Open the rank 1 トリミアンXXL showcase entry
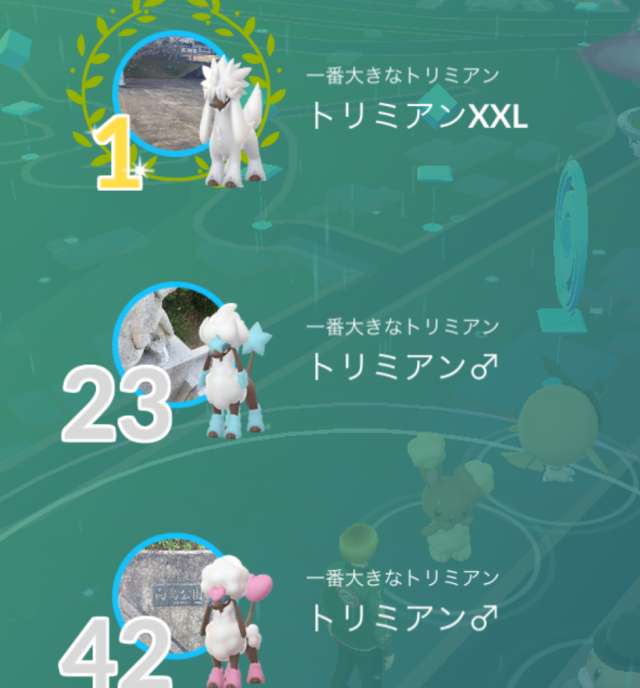The height and width of the screenshot is (688, 640). (x=417, y=116)
